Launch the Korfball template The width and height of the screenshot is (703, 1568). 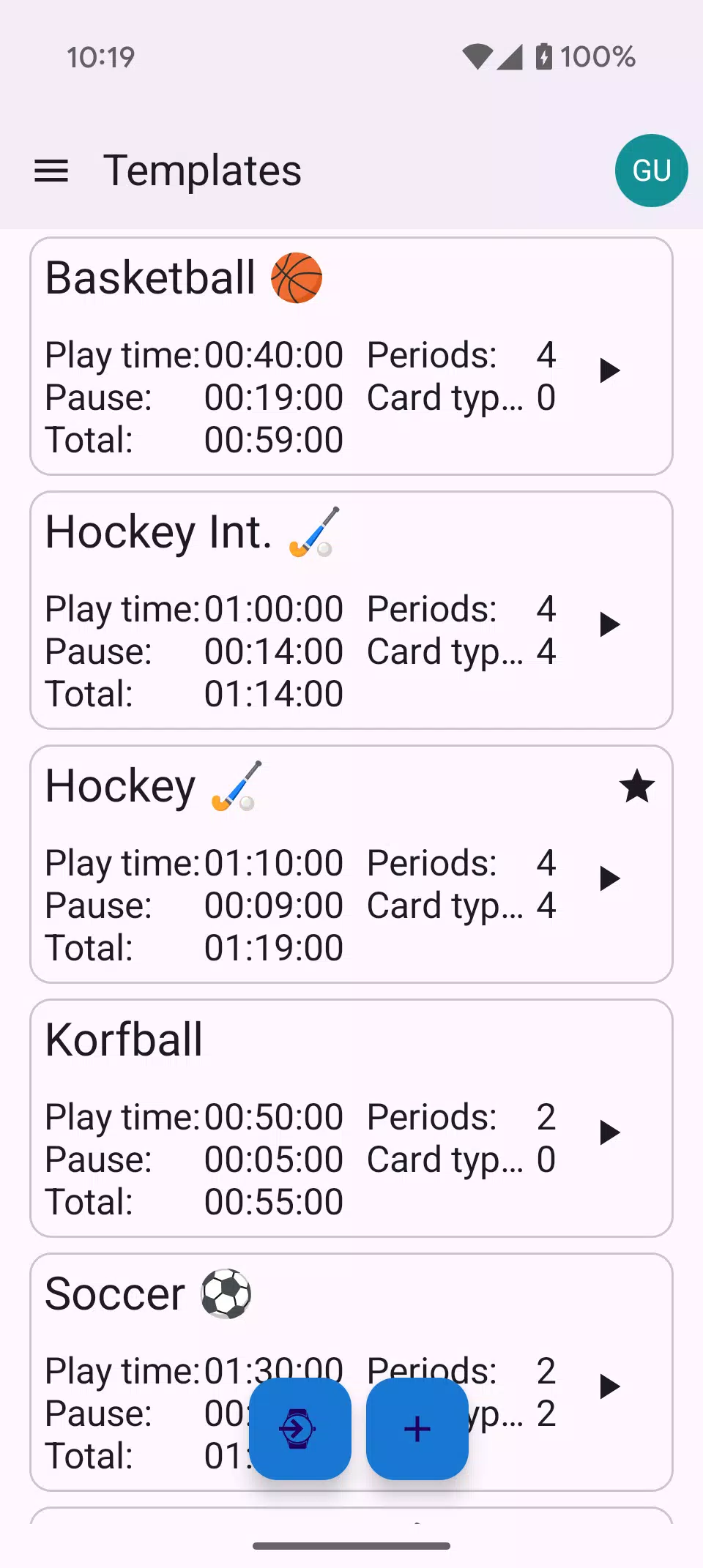pyautogui.click(x=609, y=1132)
